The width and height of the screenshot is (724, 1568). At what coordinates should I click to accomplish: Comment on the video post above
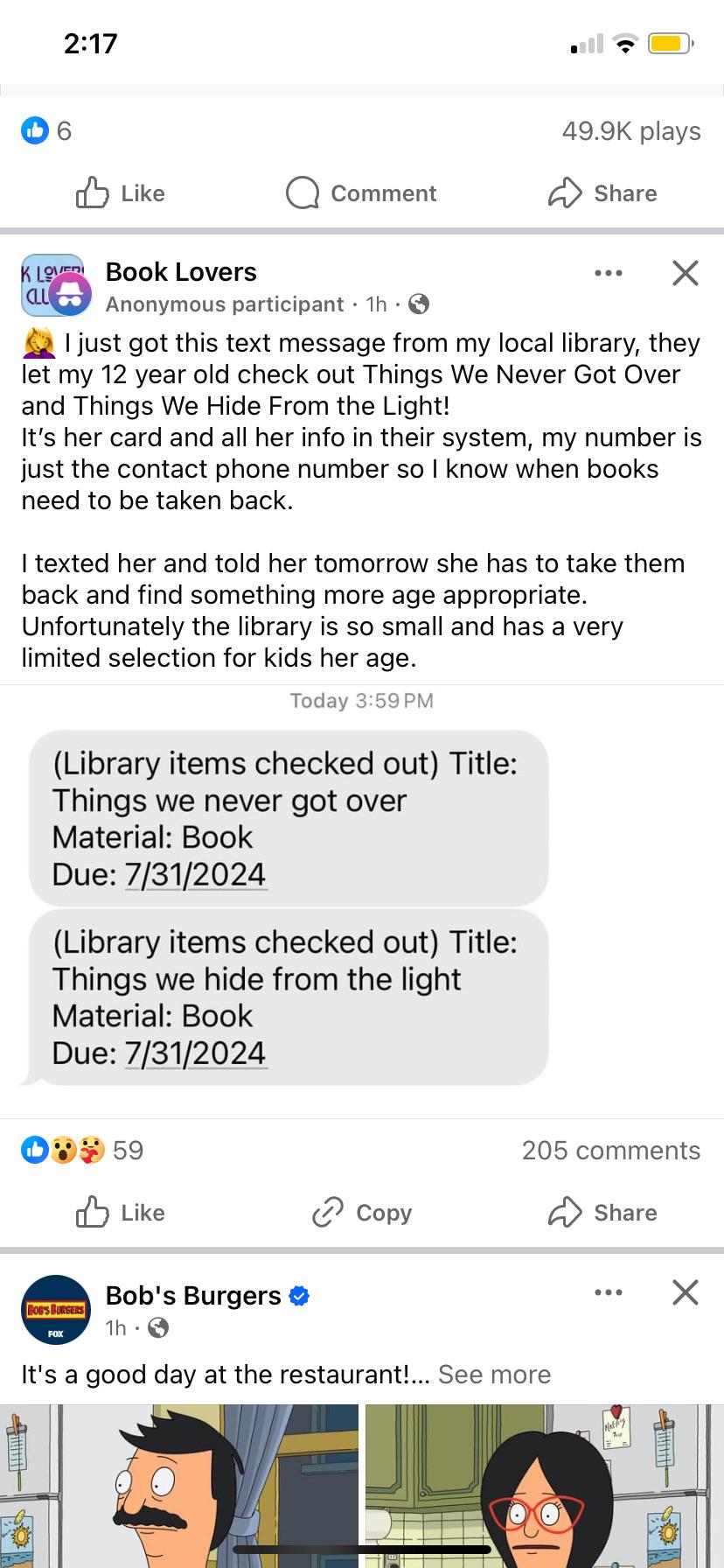point(361,193)
